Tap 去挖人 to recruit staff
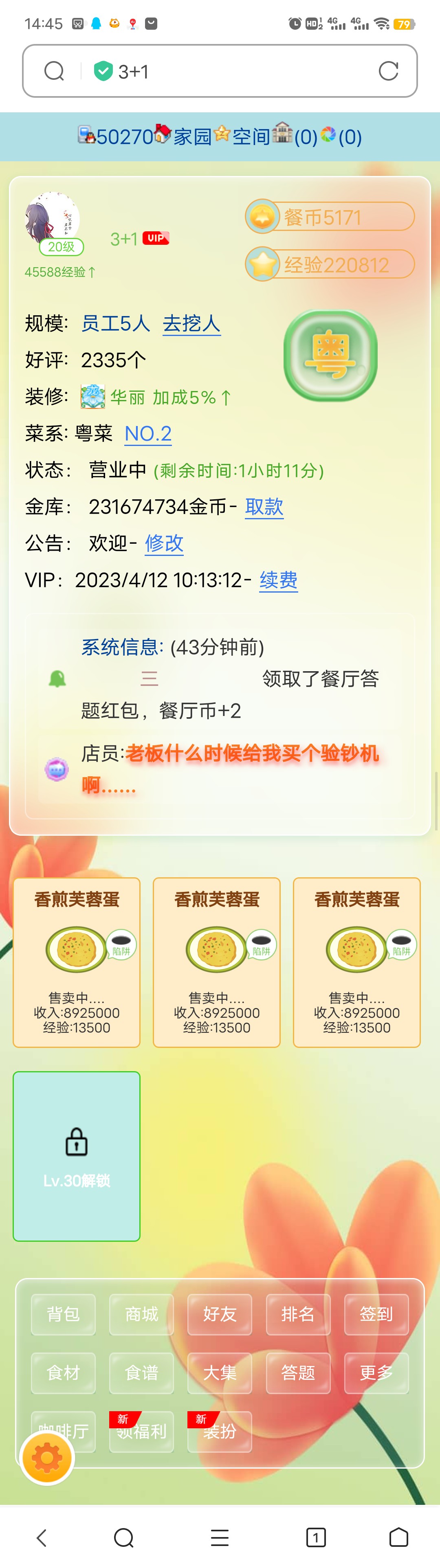 click(191, 323)
